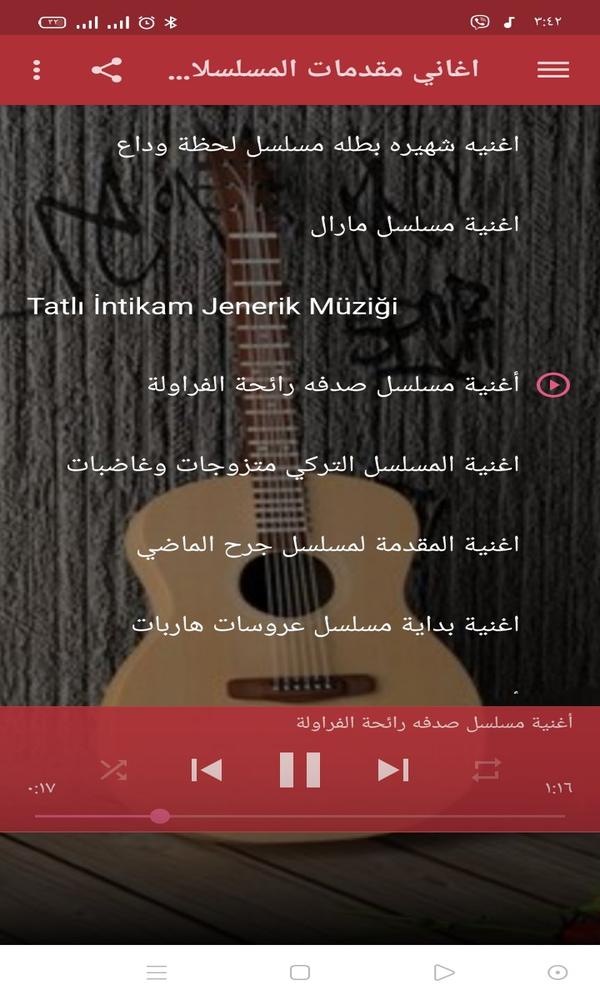600x1000 pixels.
Task: Play اغنية بداية مسلسل عروسات هاربات
Action: click(325, 625)
